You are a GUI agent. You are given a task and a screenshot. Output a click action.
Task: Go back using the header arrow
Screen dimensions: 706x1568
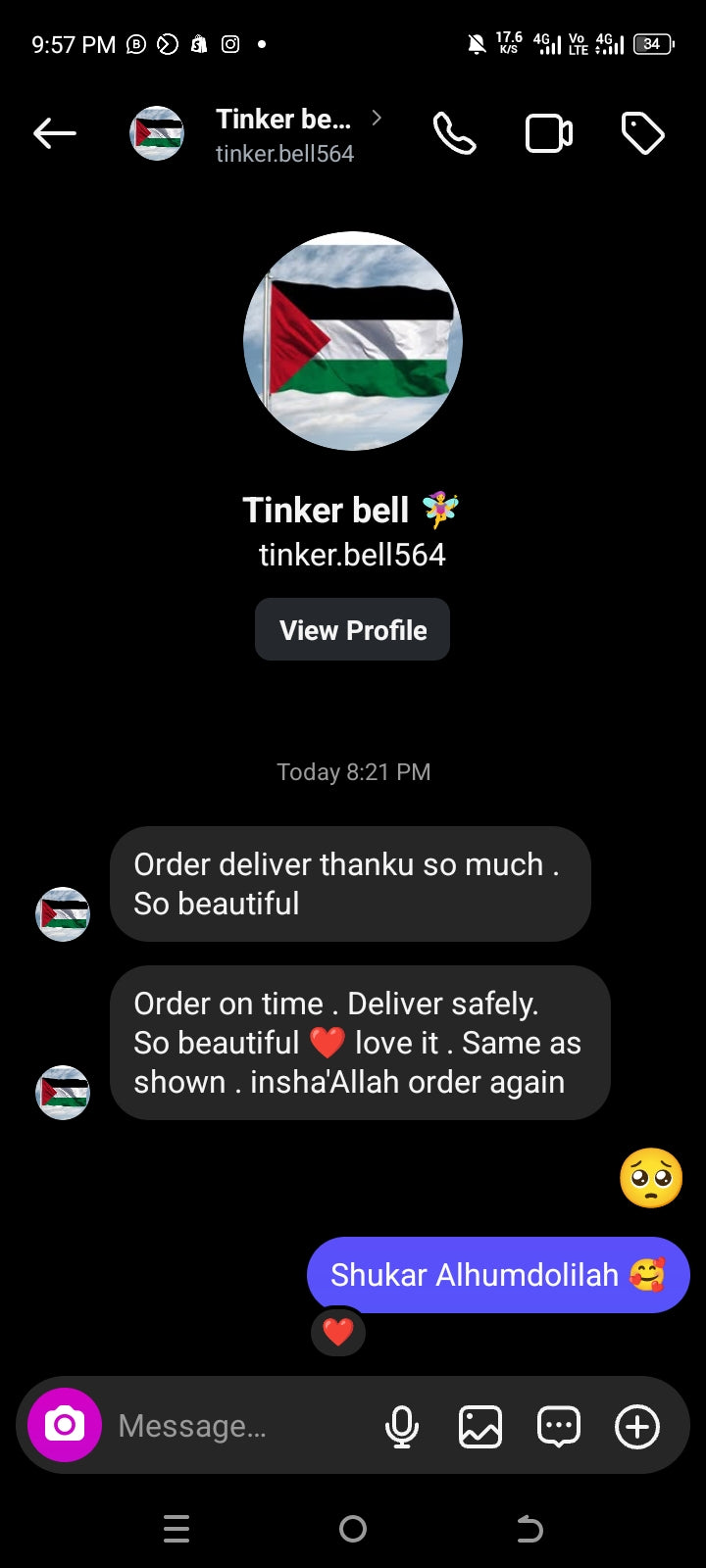click(54, 133)
